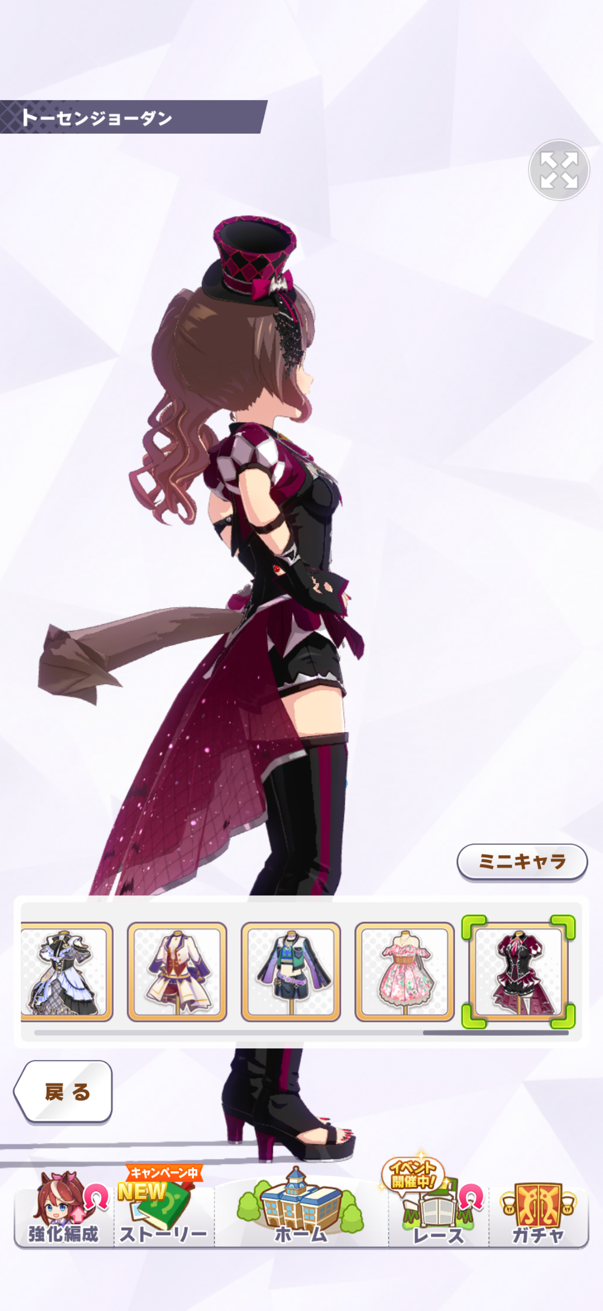
Task: Open the ガチャ tab
Action: tap(538, 1212)
